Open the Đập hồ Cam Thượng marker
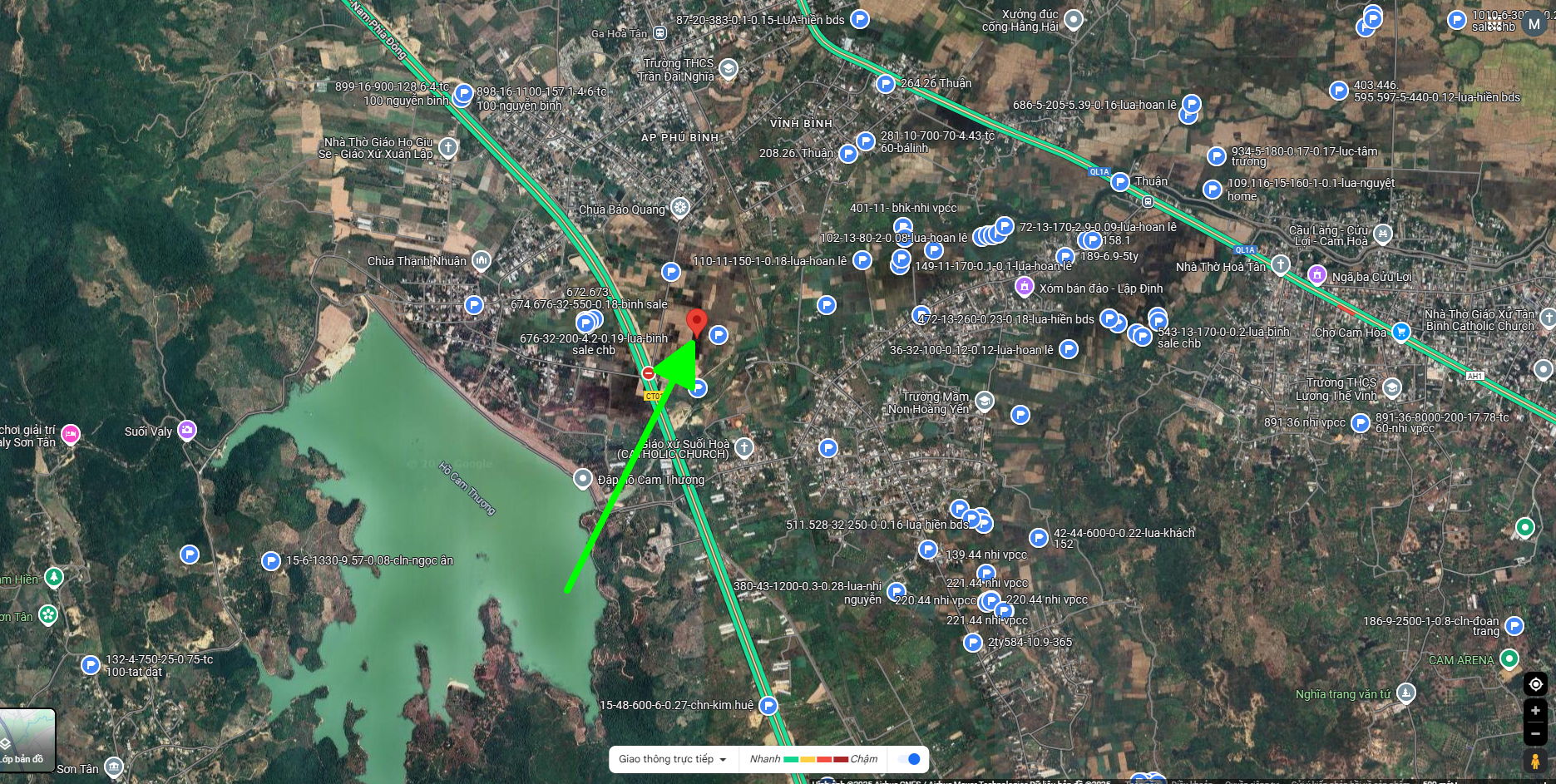This screenshot has width=1556, height=784. 583,478
